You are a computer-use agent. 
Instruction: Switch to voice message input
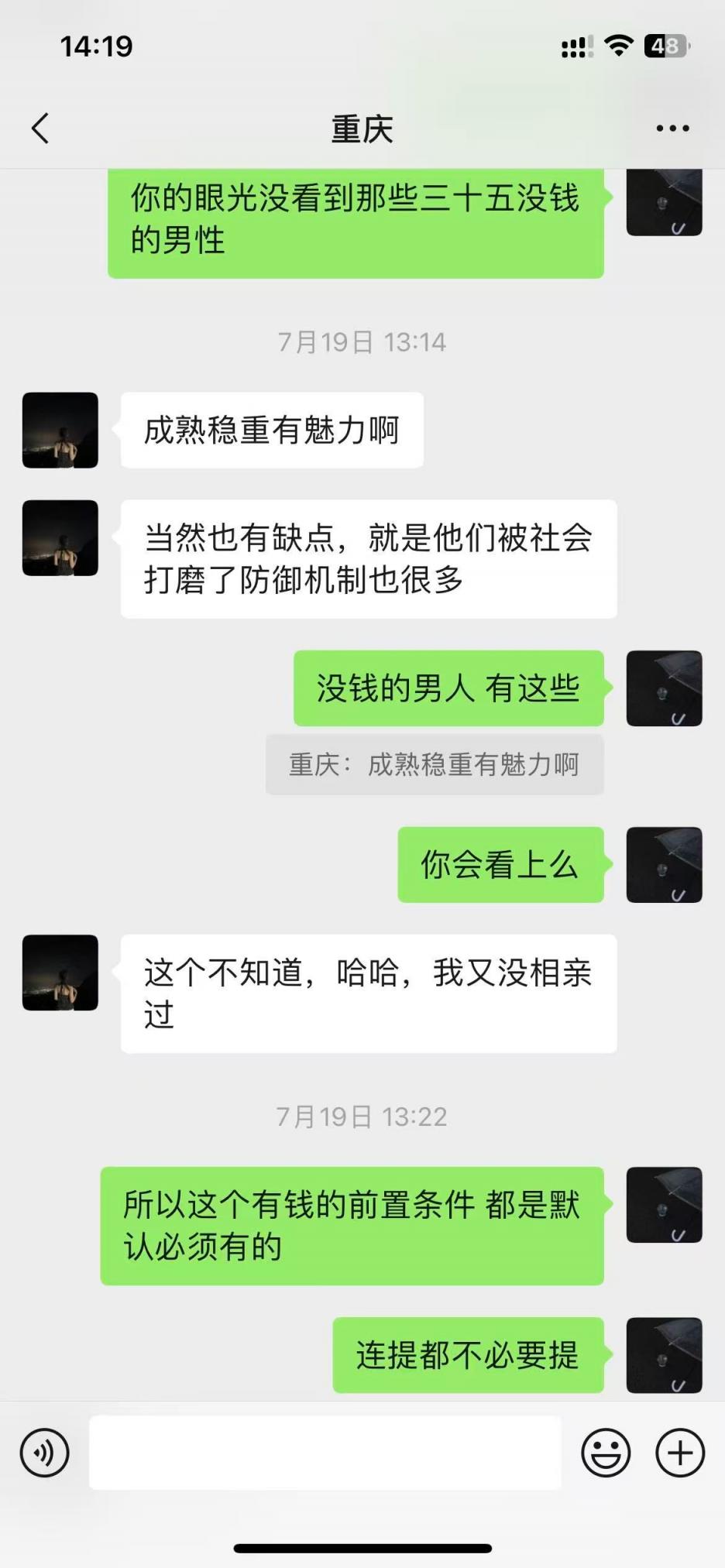[x=45, y=1453]
